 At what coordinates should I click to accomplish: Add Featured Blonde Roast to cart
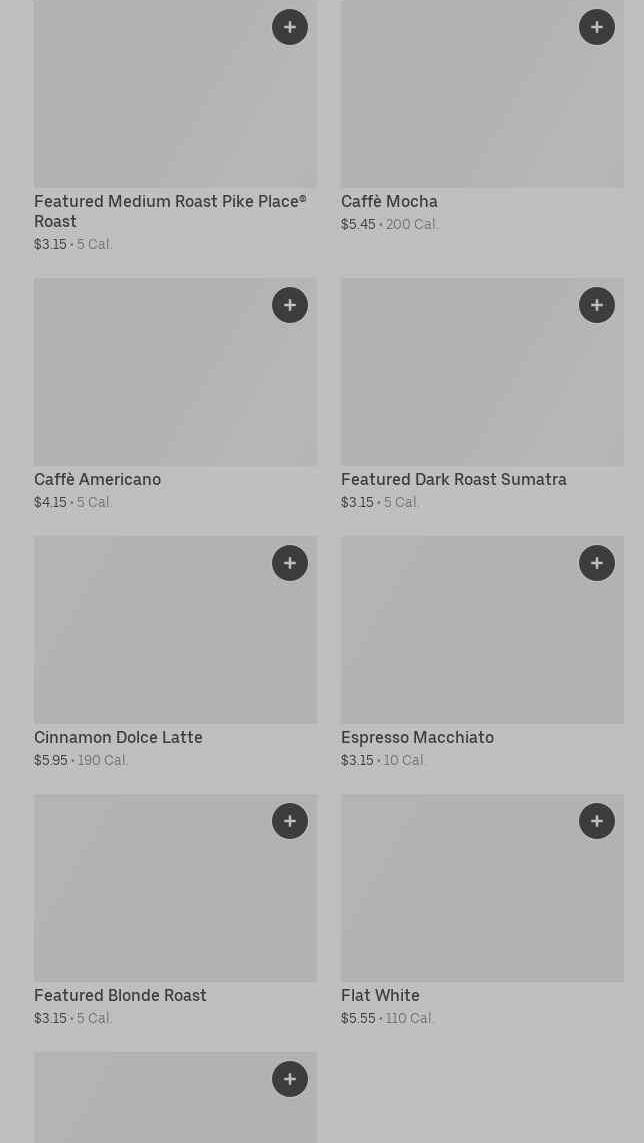pyautogui.click(x=290, y=822)
